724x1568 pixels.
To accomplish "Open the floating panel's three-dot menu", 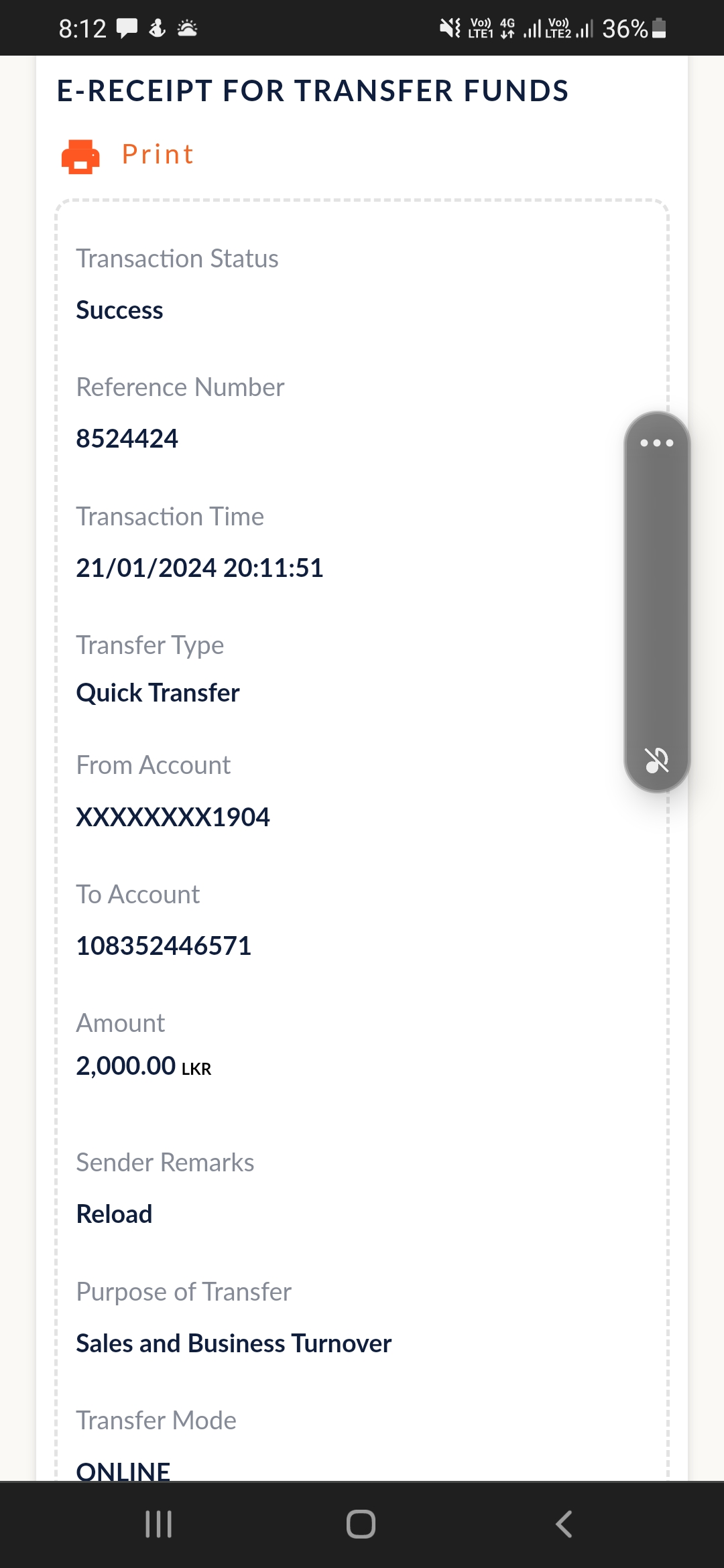I will click(x=656, y=443).
